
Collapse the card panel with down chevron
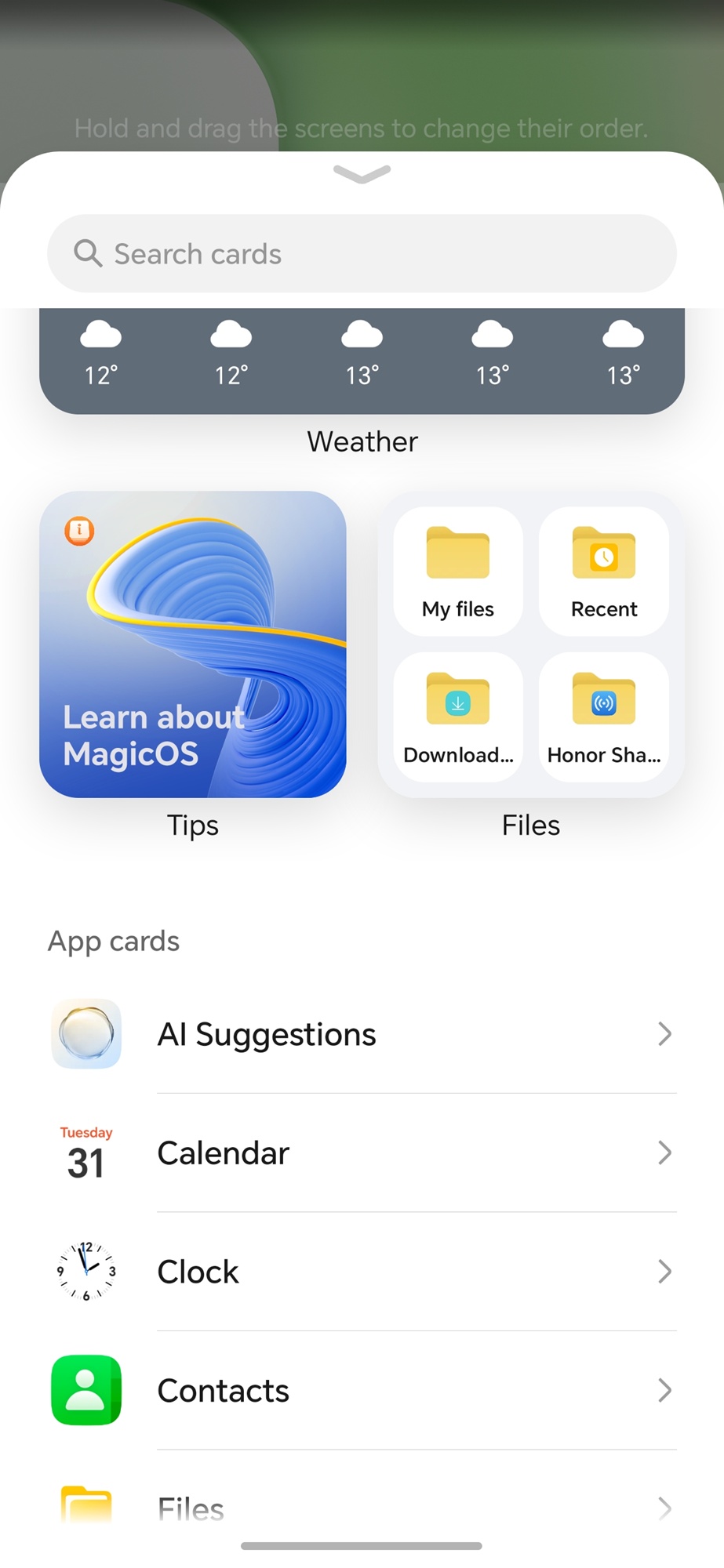pos(362,174)
